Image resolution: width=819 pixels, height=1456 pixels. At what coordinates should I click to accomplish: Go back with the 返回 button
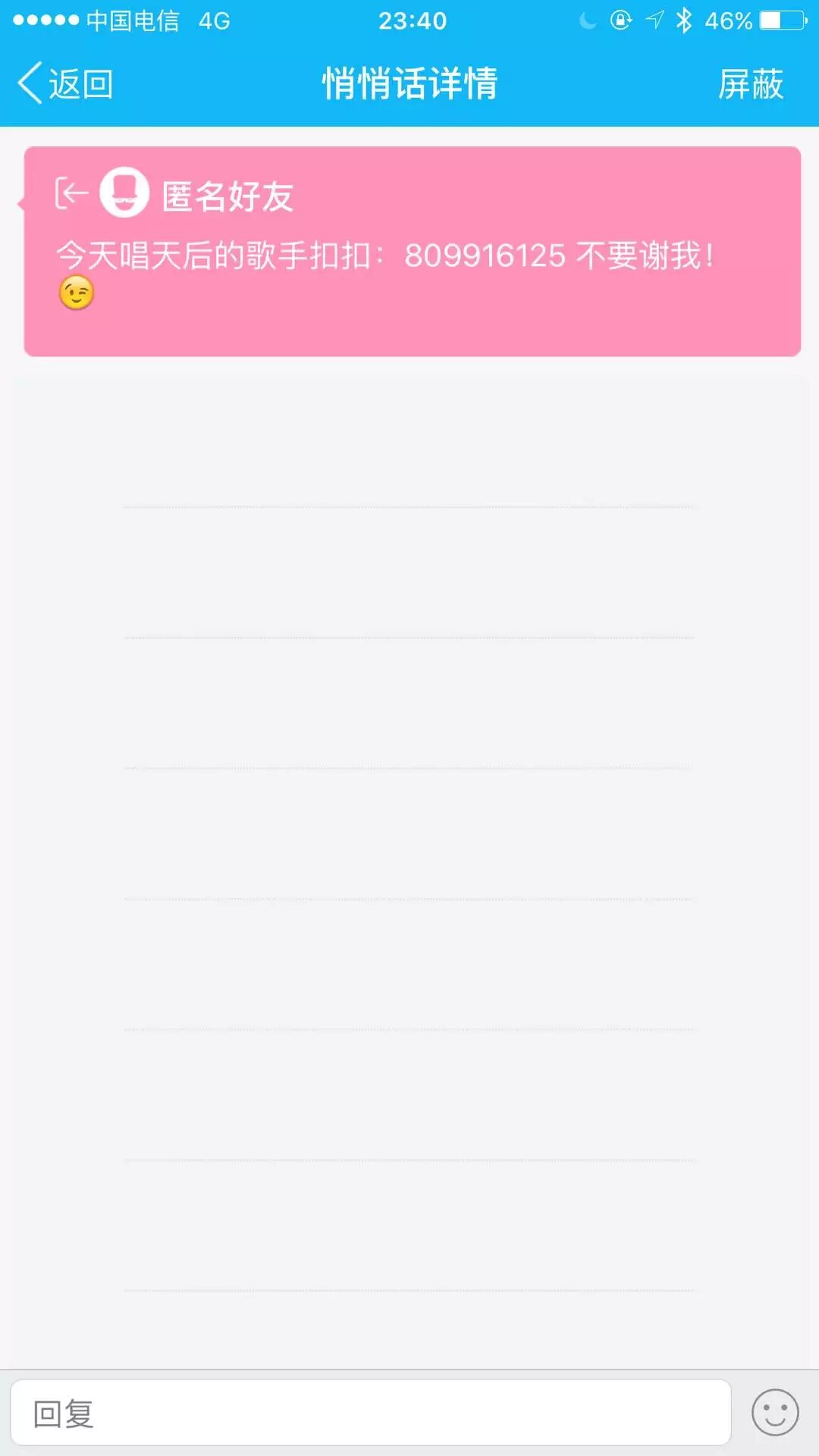click(66, 83)
